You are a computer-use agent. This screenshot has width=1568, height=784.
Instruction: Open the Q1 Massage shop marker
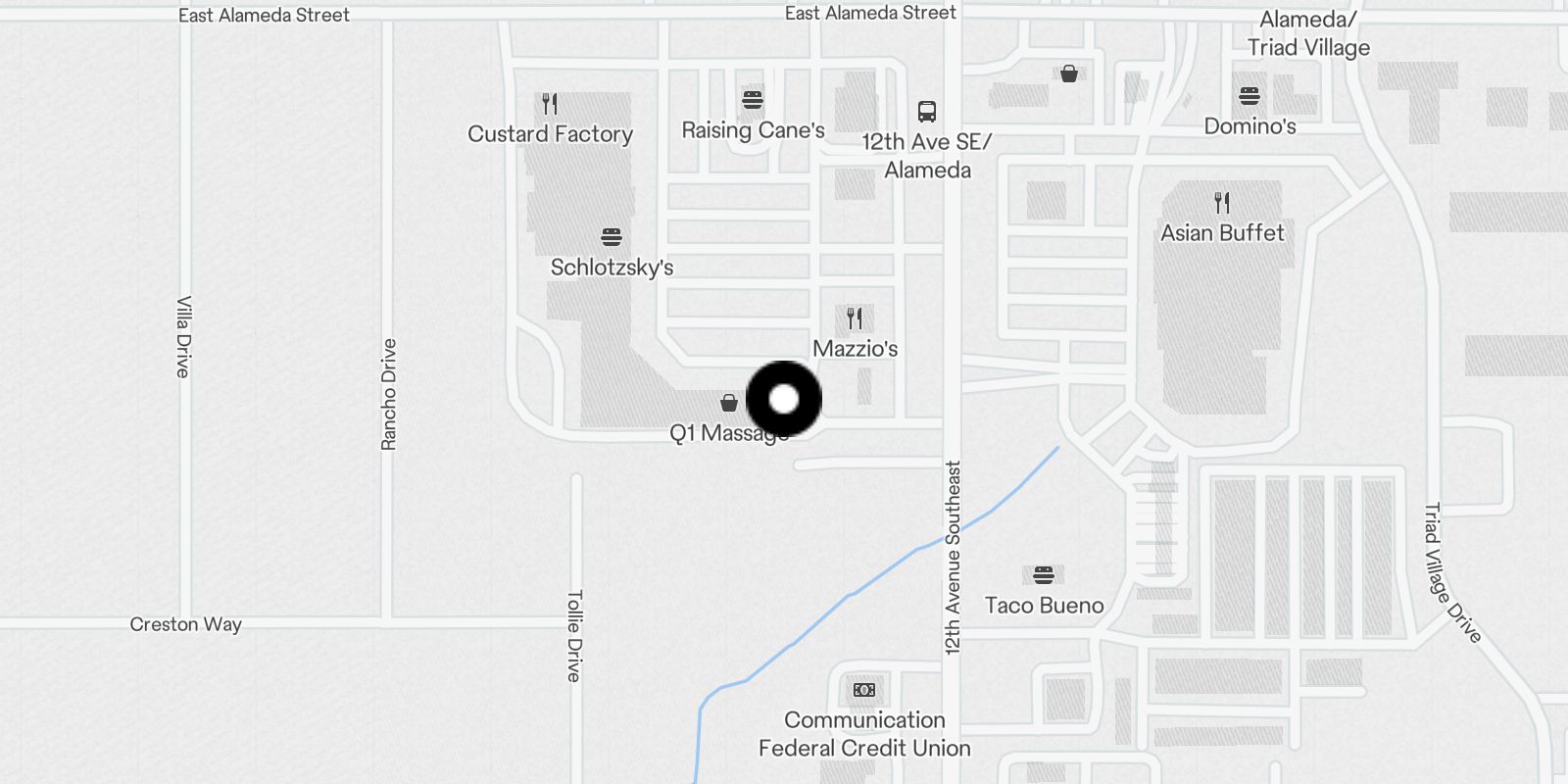tap(728, 403)
